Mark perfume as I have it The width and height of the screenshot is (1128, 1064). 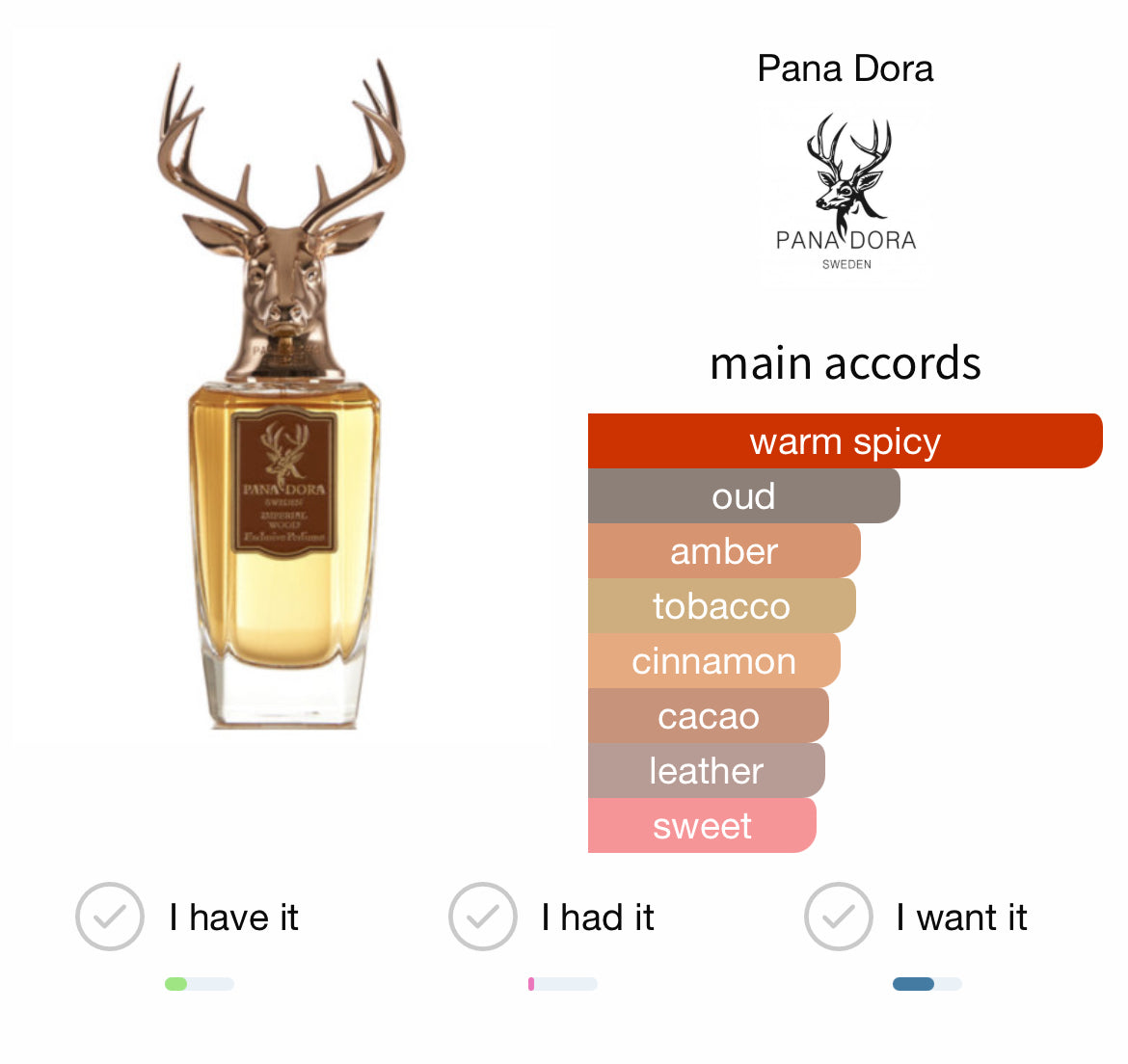point(110,917)
